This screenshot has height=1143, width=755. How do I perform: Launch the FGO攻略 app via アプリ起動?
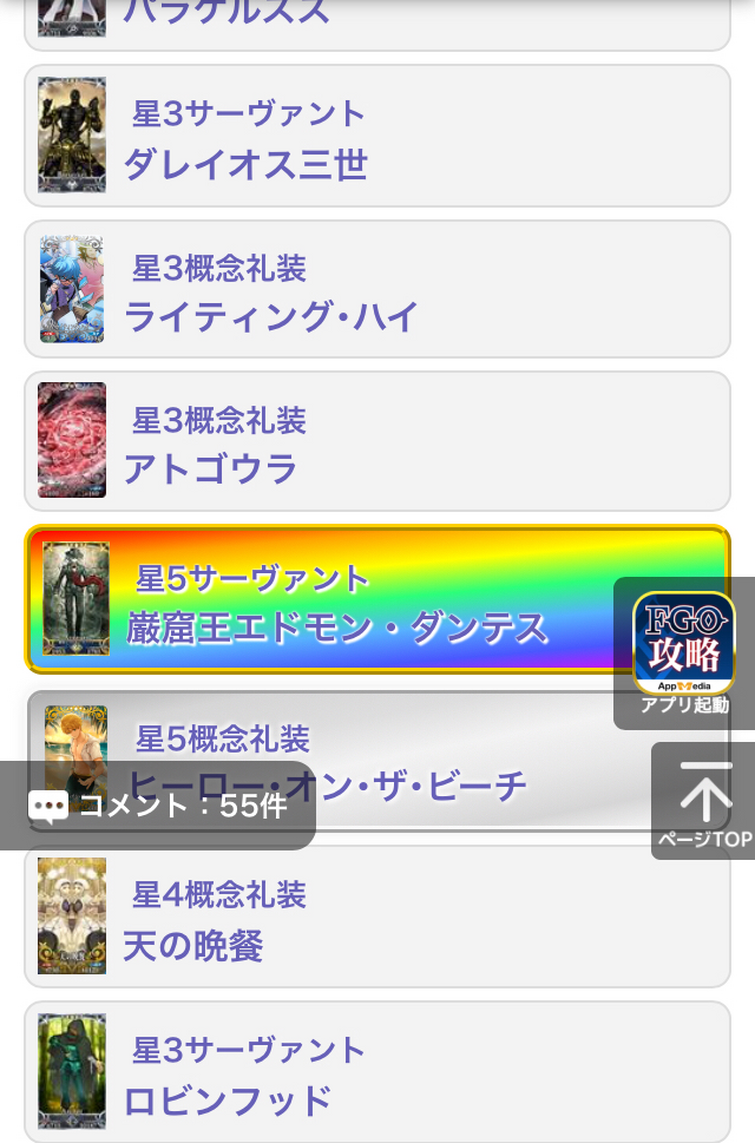(684, 651)
